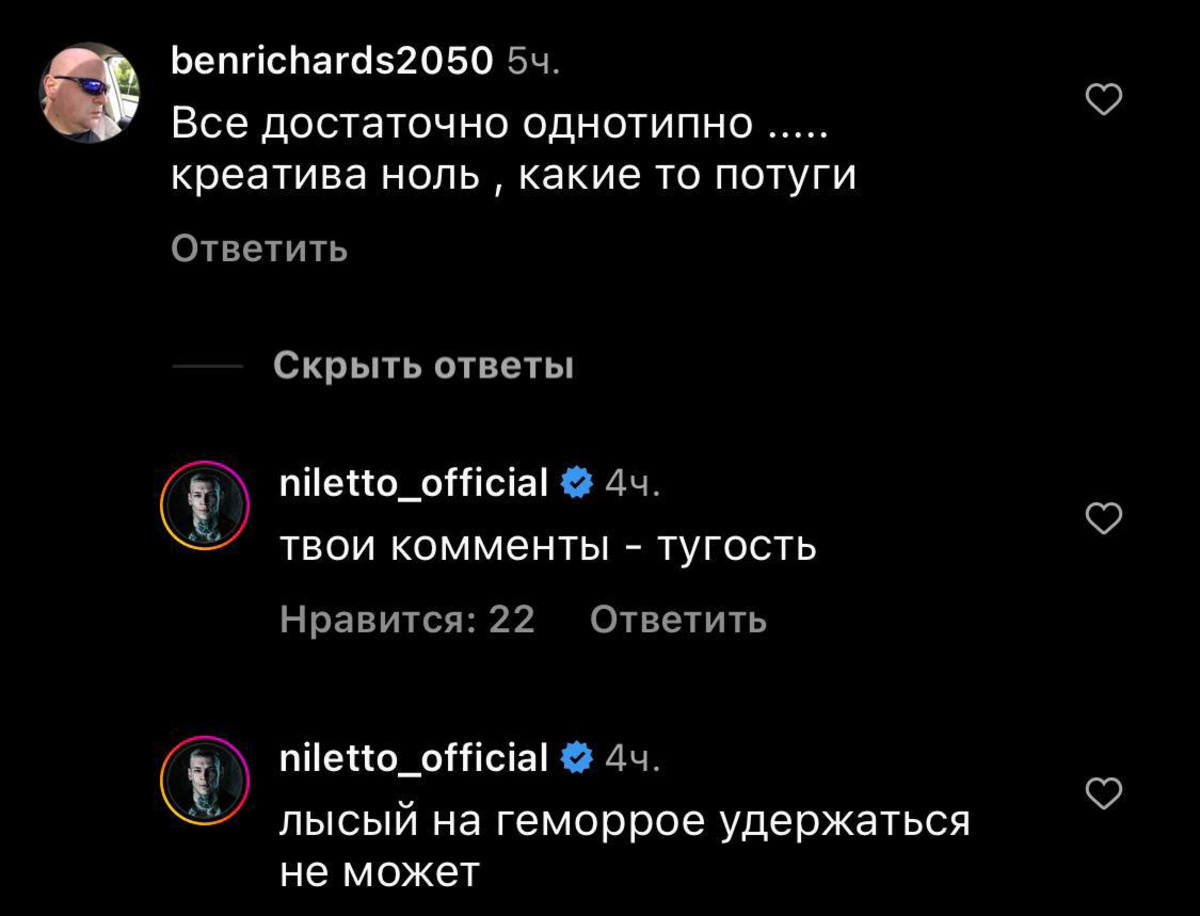View likes on 'Нравится: 22'
This screenshot has height=916, width=1200.
tap(407, 620)
